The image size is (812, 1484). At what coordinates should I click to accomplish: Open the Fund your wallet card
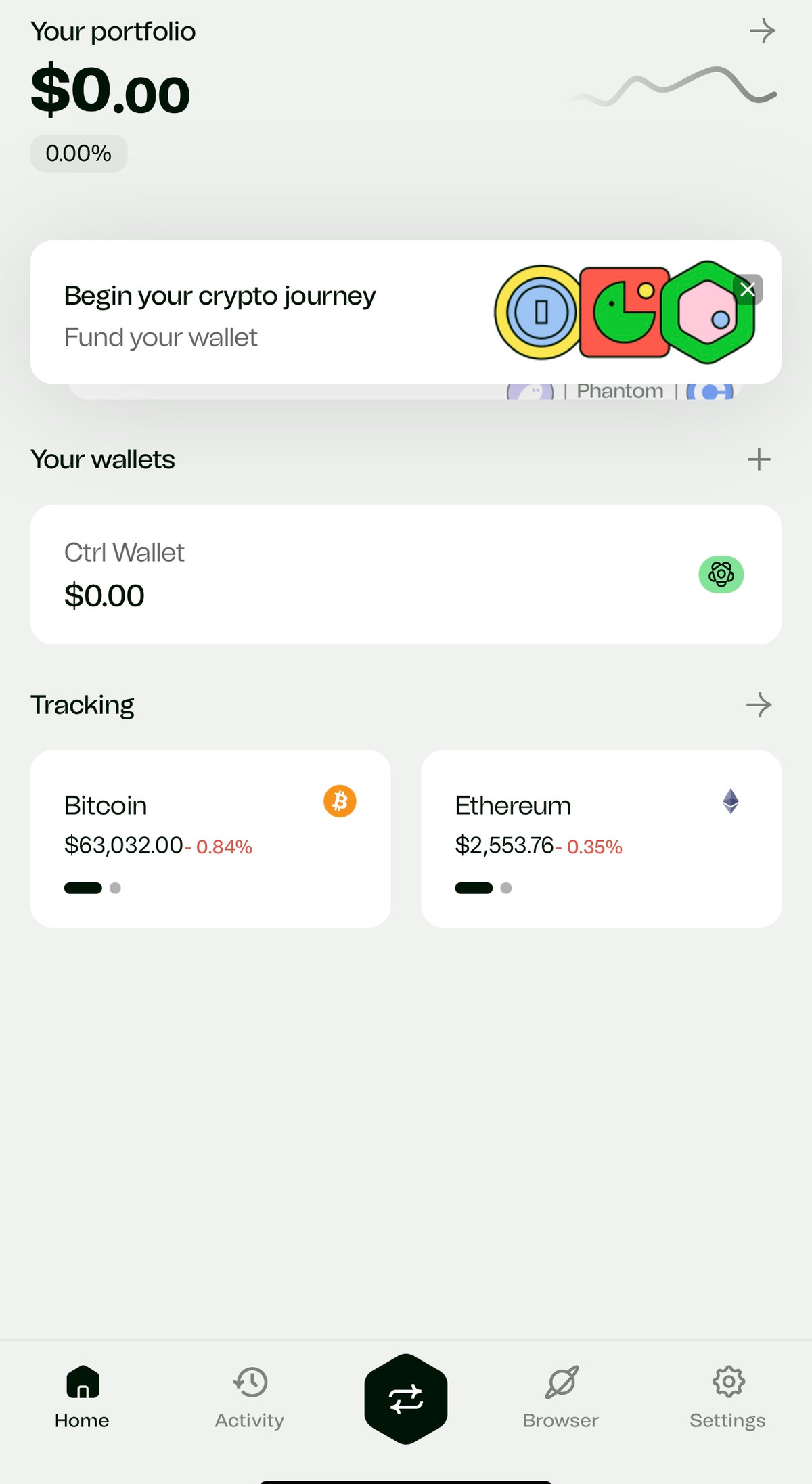point(406,312)
